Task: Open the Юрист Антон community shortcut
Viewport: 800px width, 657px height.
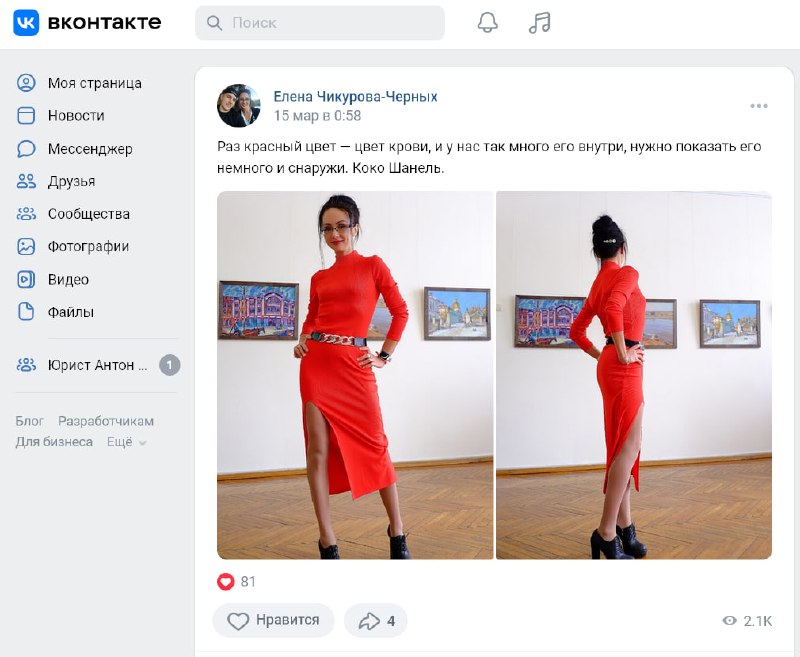Action: click(x=97, y=365)
